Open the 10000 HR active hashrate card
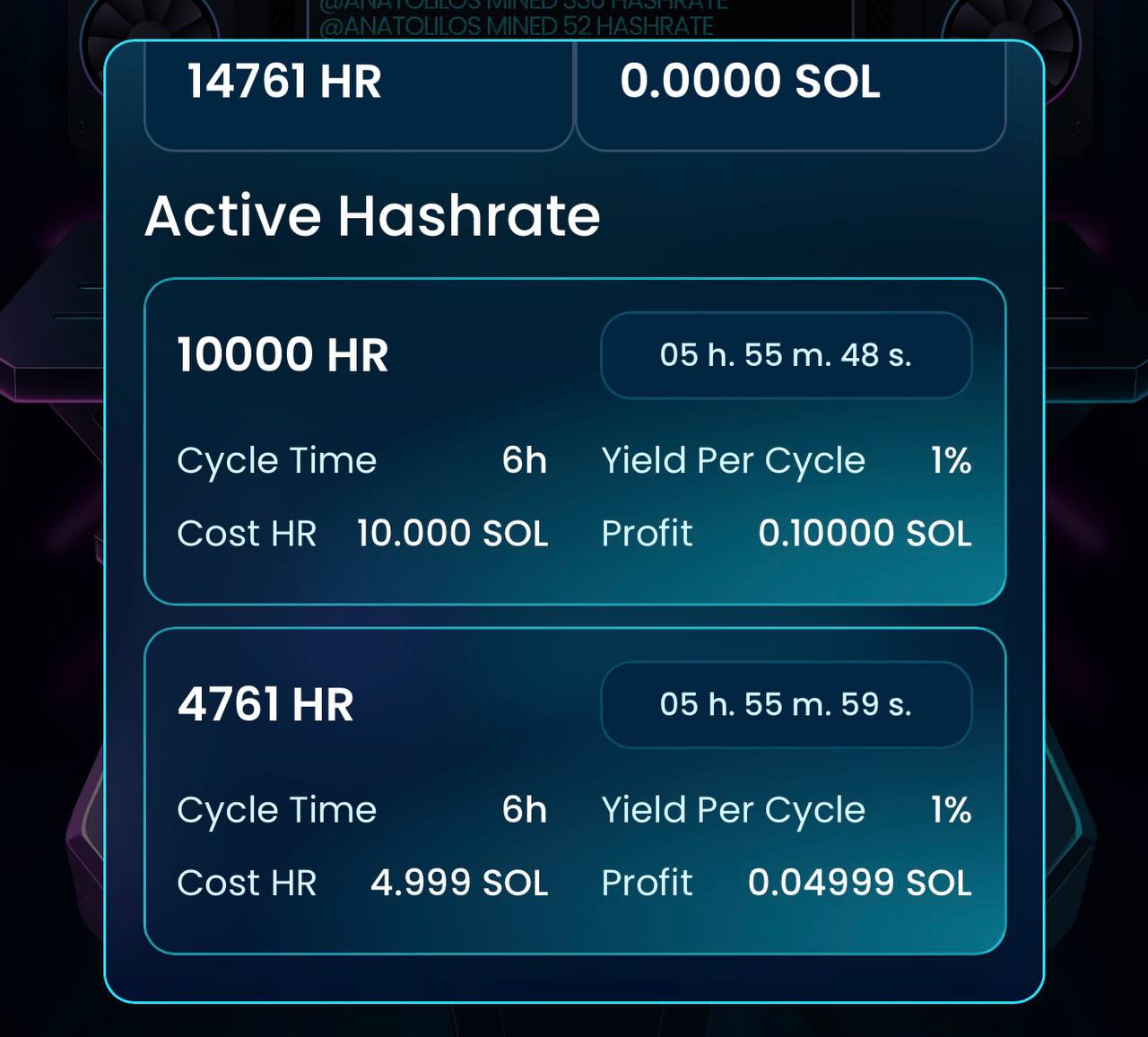Viewport: 1148px width, 1037px height. (575, 441)
